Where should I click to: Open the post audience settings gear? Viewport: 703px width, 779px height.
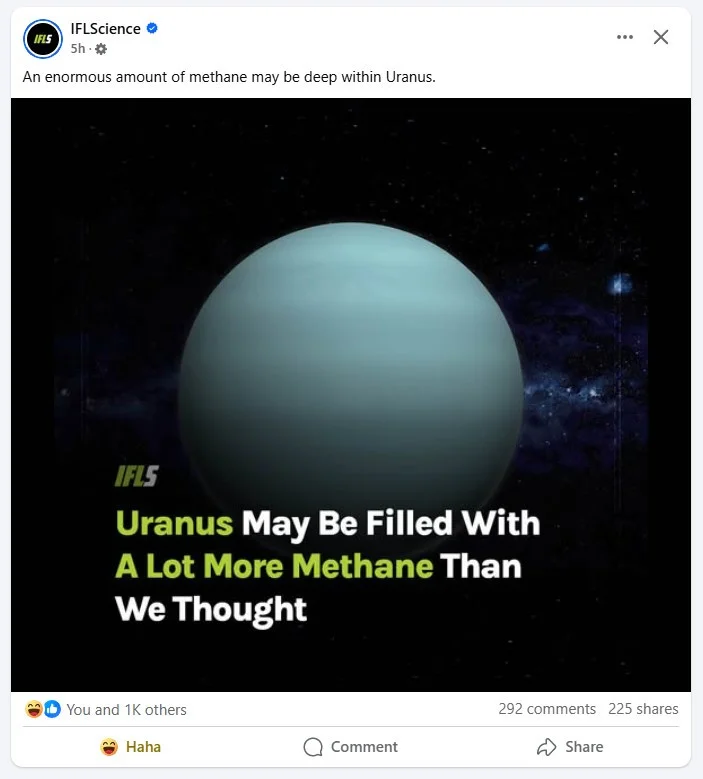coord(101,49)
